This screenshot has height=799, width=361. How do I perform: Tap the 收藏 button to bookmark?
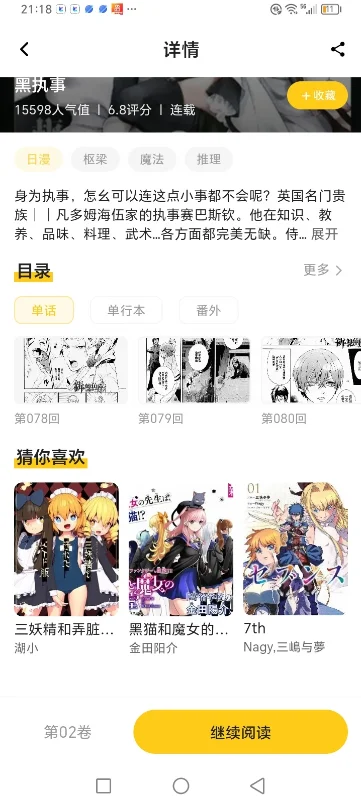coord(317,95)
